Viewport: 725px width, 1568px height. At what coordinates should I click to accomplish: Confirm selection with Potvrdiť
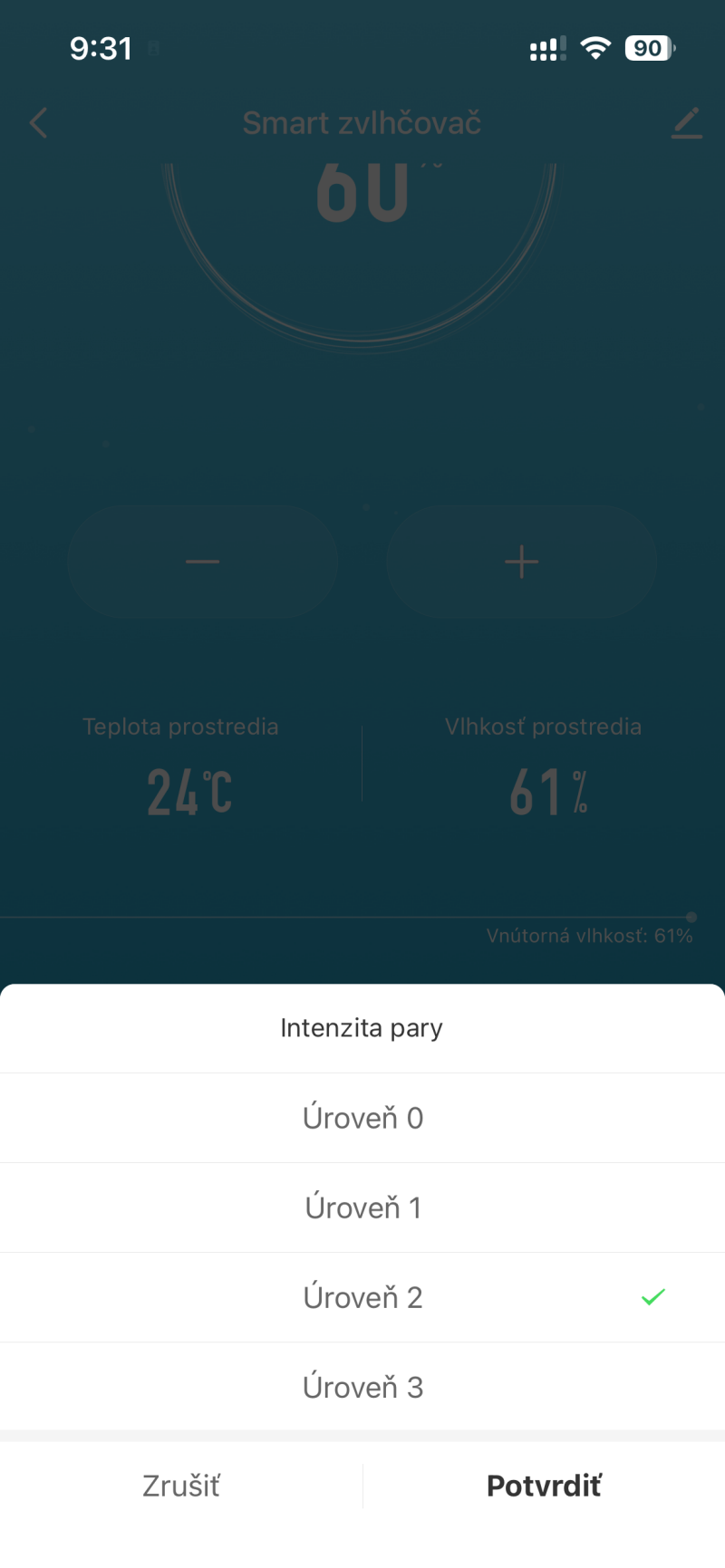(544, 1486)
